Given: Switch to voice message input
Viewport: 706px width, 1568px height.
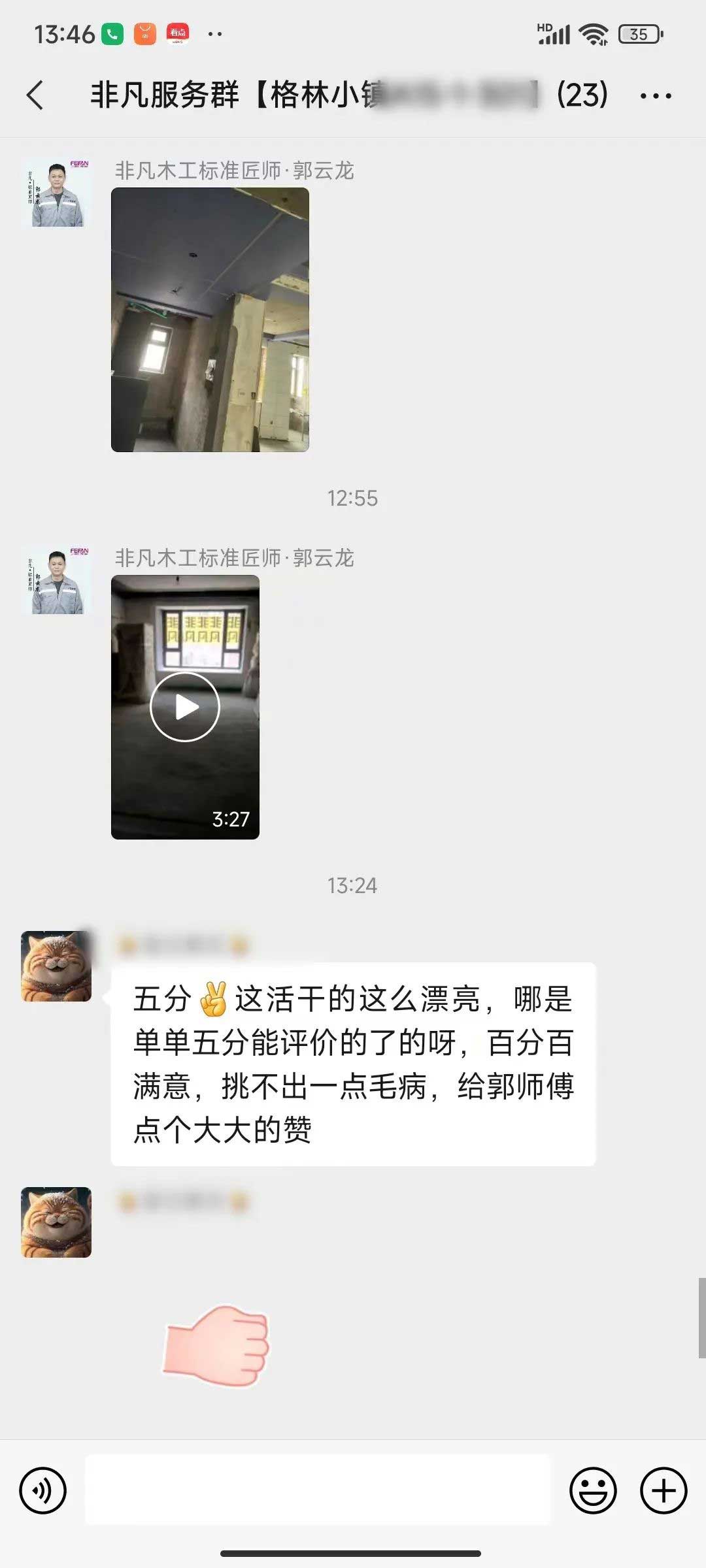Looking at the screenshot, I should tap(43, 1490).
